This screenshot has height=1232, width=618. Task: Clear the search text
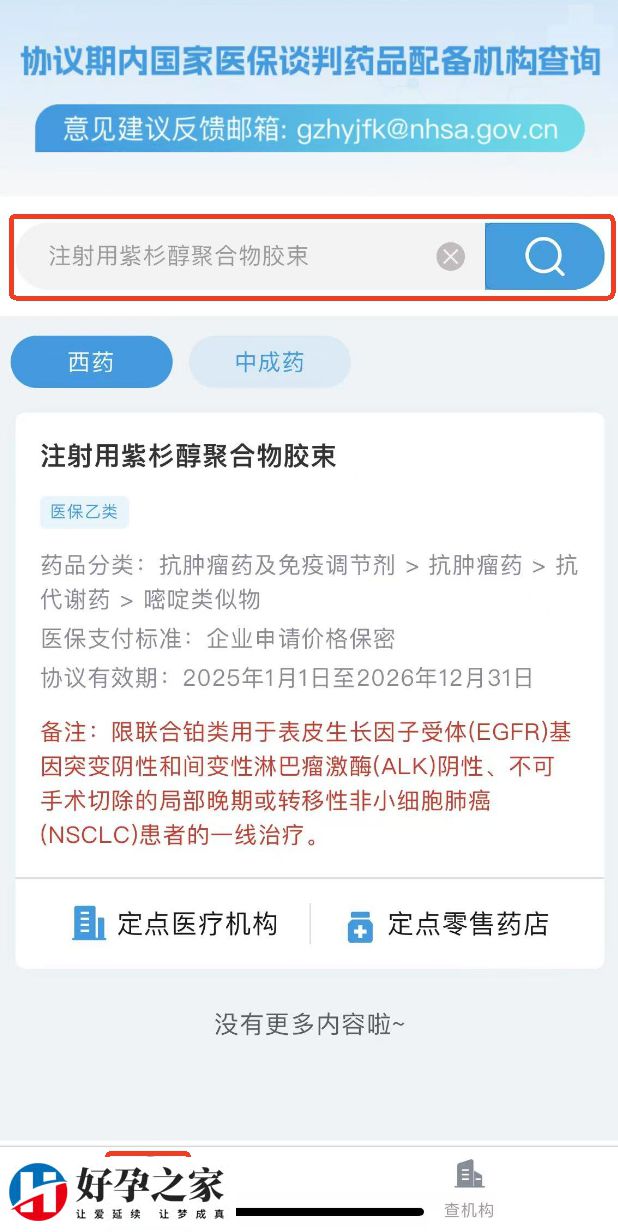coord(451,257)
